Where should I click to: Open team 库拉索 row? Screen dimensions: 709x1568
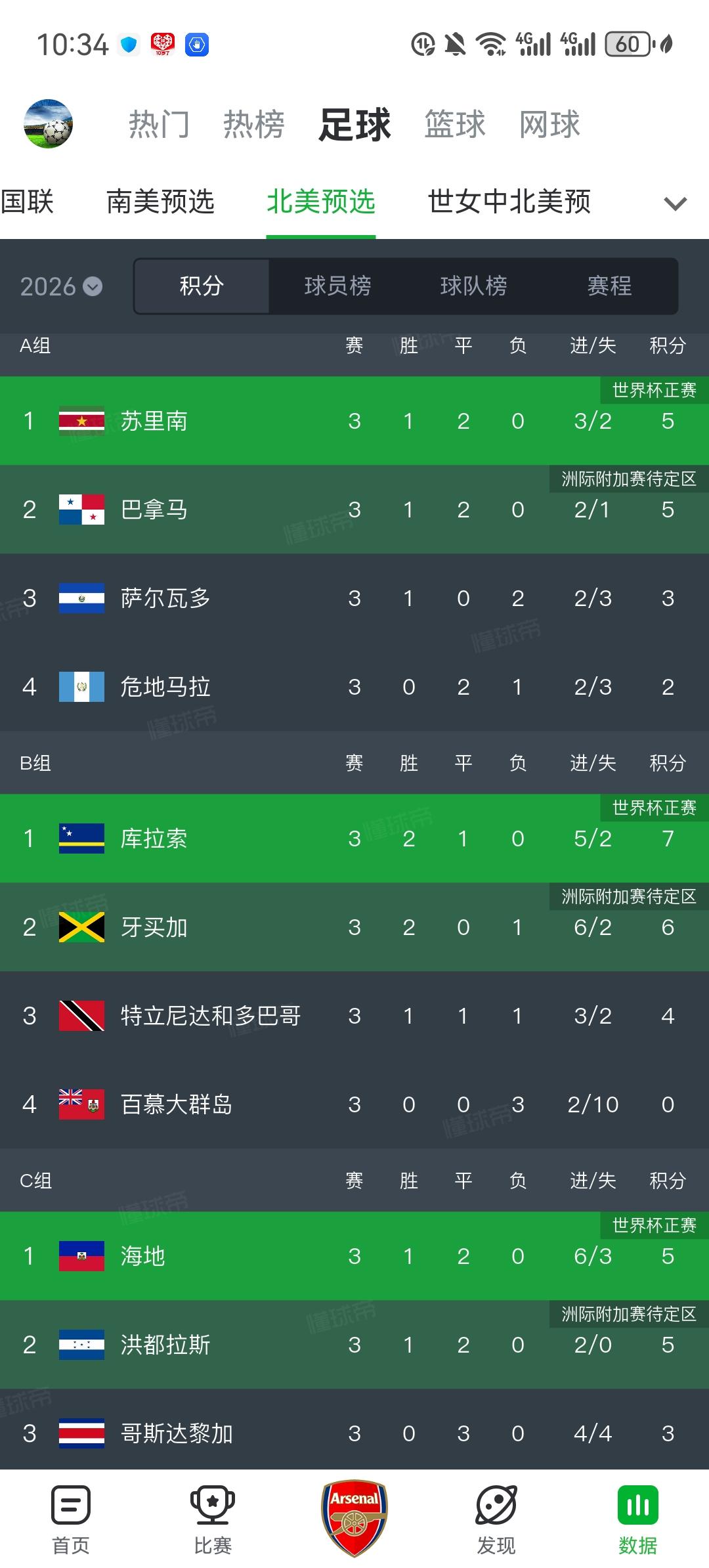pyautogui.click(x=354, y=838)
